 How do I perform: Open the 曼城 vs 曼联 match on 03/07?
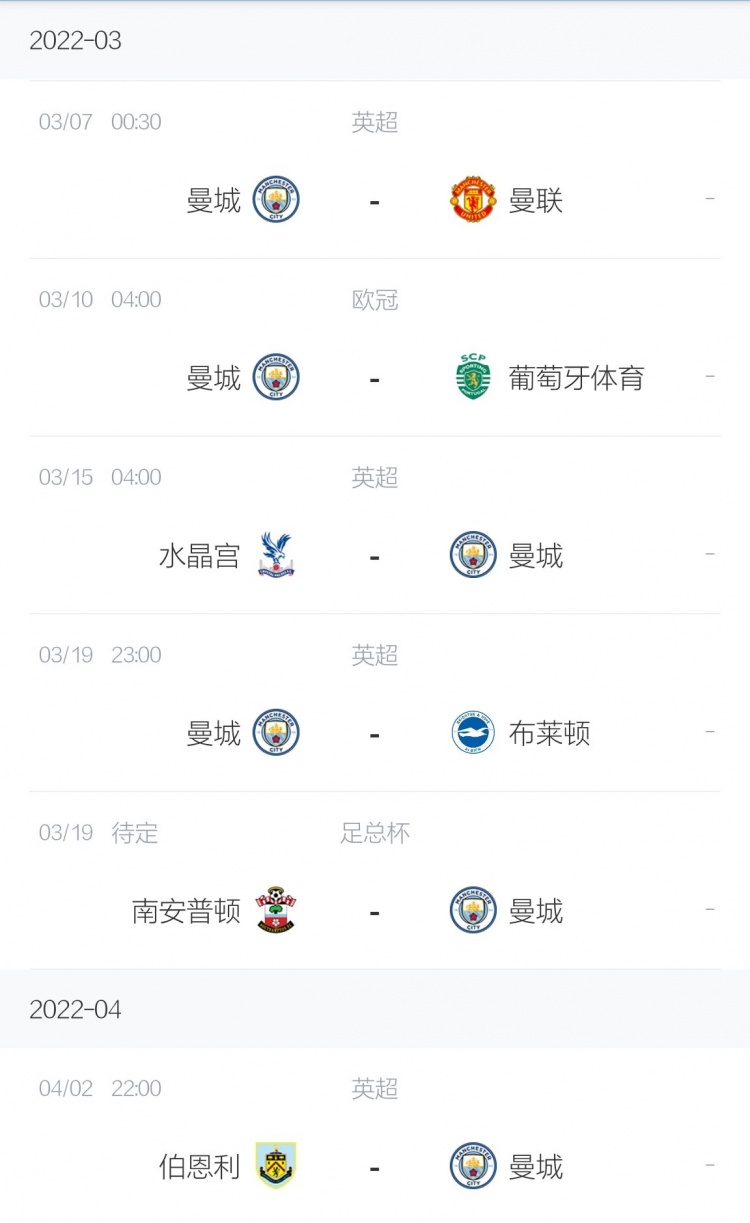click(375, 170)
